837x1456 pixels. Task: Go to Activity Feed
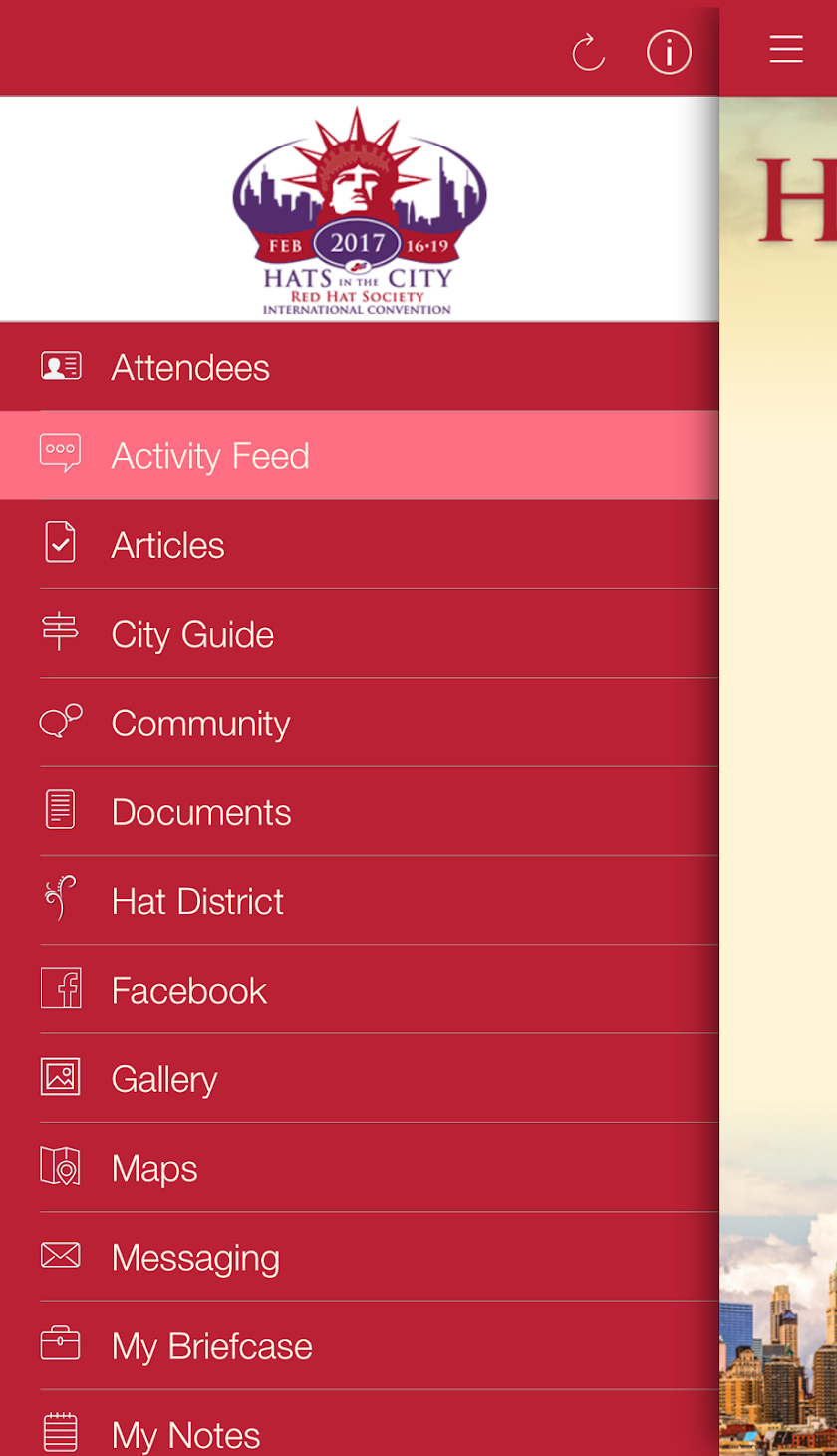tap(210, 456)
